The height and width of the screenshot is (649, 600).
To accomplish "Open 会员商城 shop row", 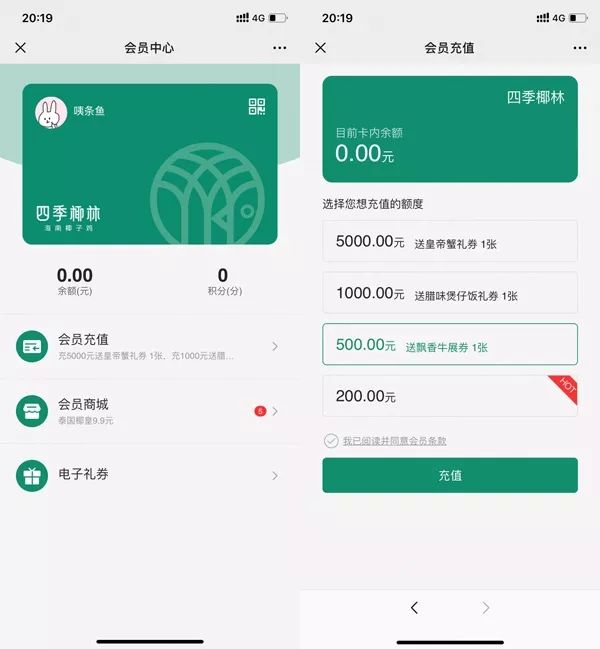I will pos(150,411).
